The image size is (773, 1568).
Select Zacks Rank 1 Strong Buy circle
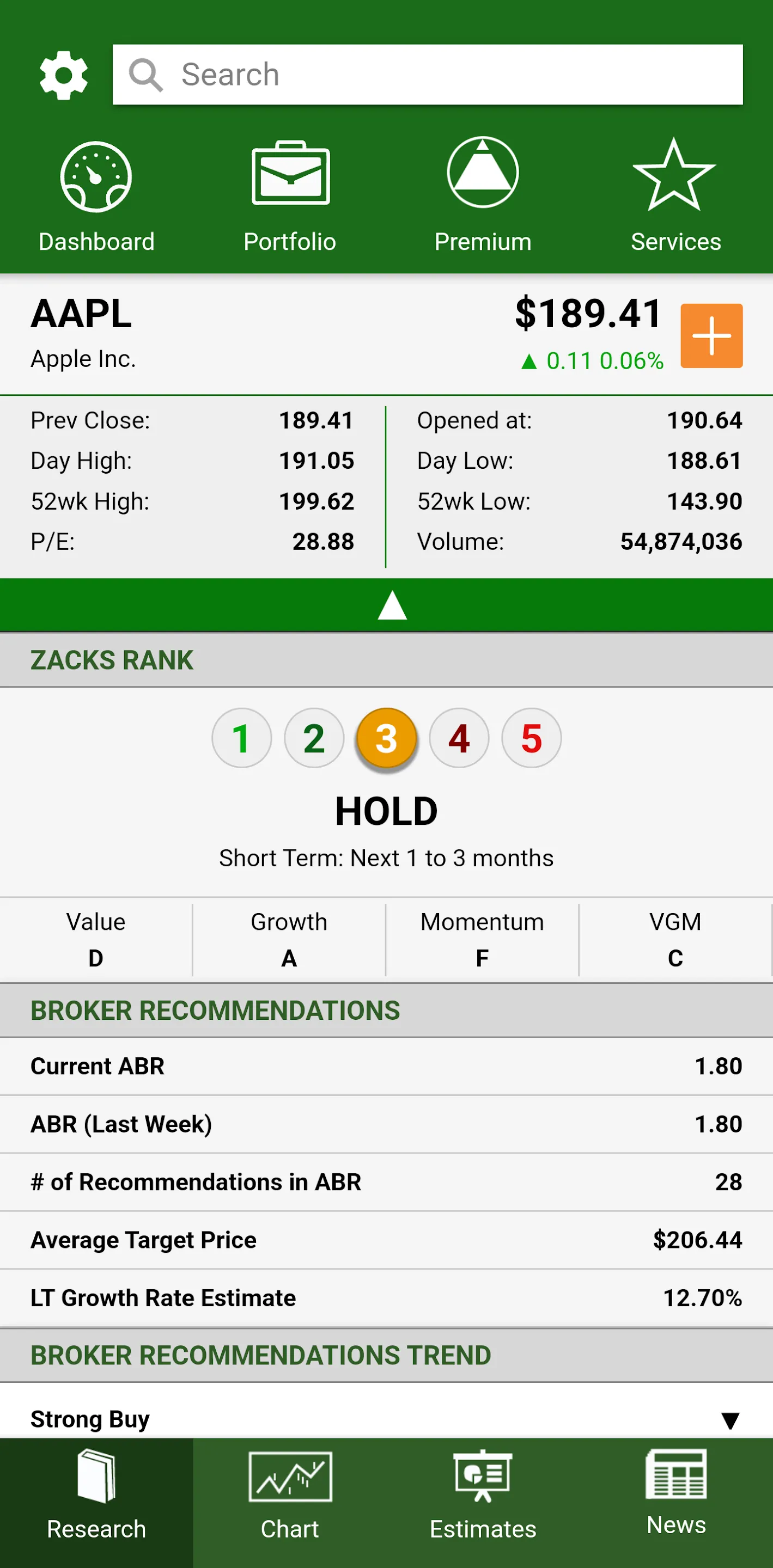[241, 737]
